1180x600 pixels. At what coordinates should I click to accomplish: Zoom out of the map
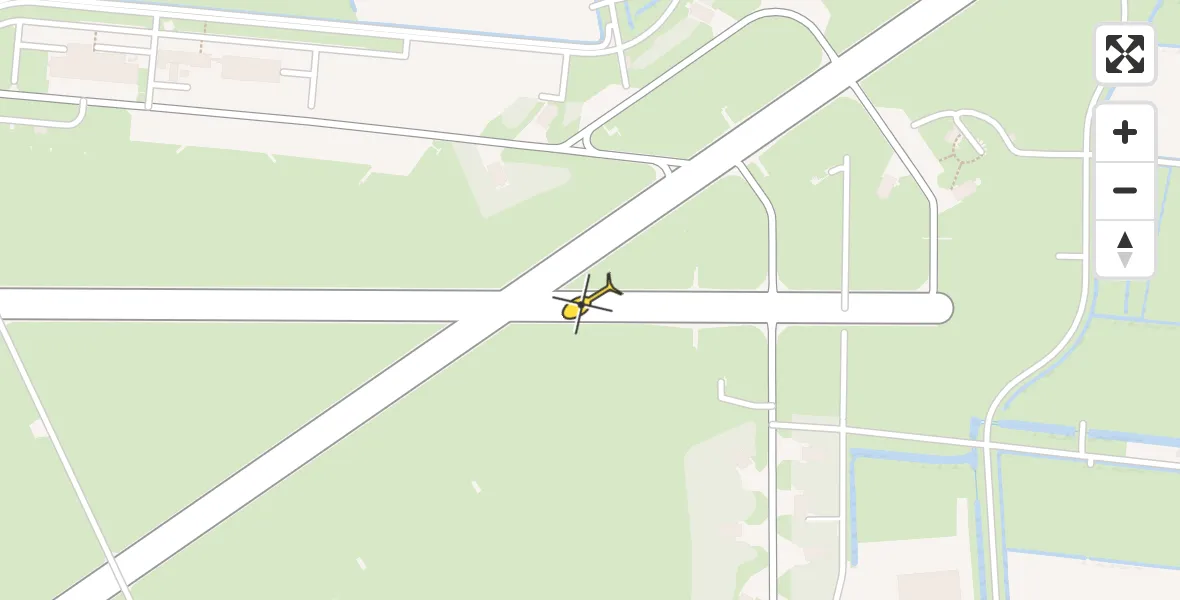(1125, 191)
